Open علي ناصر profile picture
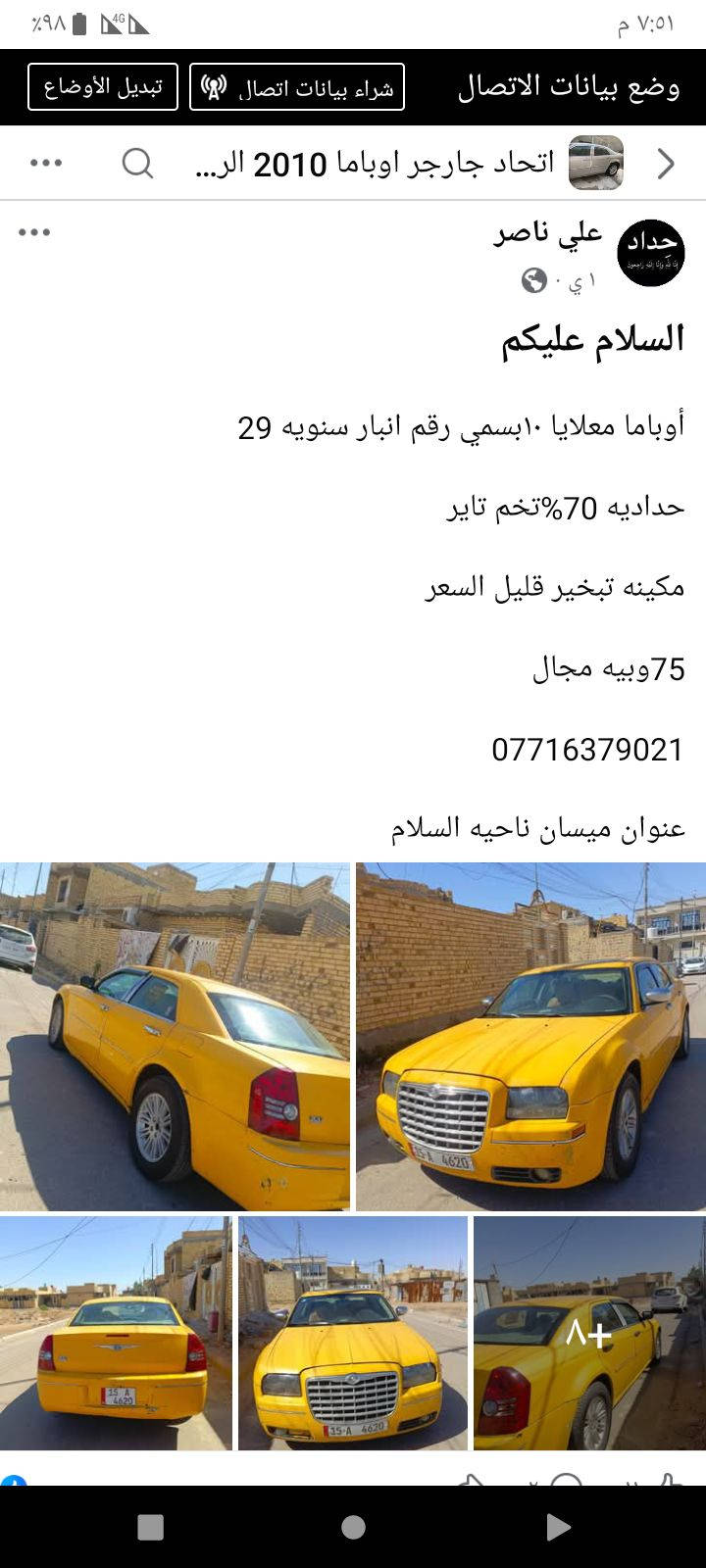The width and height of the screenshot is (706, 1568). coord(650,253)
